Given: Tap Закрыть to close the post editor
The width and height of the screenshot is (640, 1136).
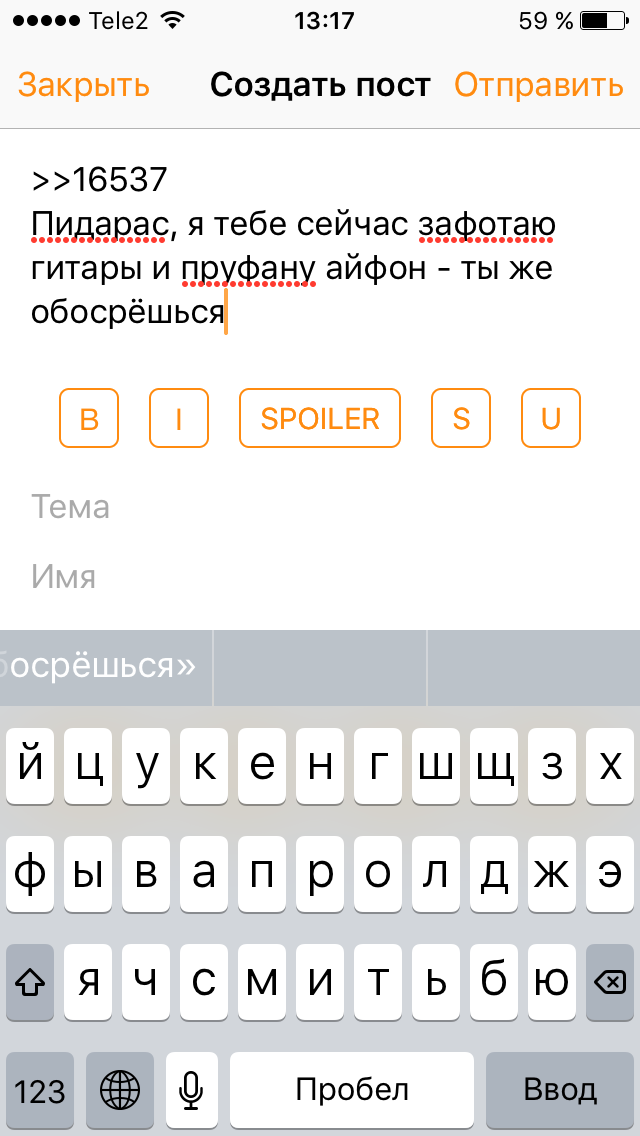Looking at the screenshot, I should 84,85.
